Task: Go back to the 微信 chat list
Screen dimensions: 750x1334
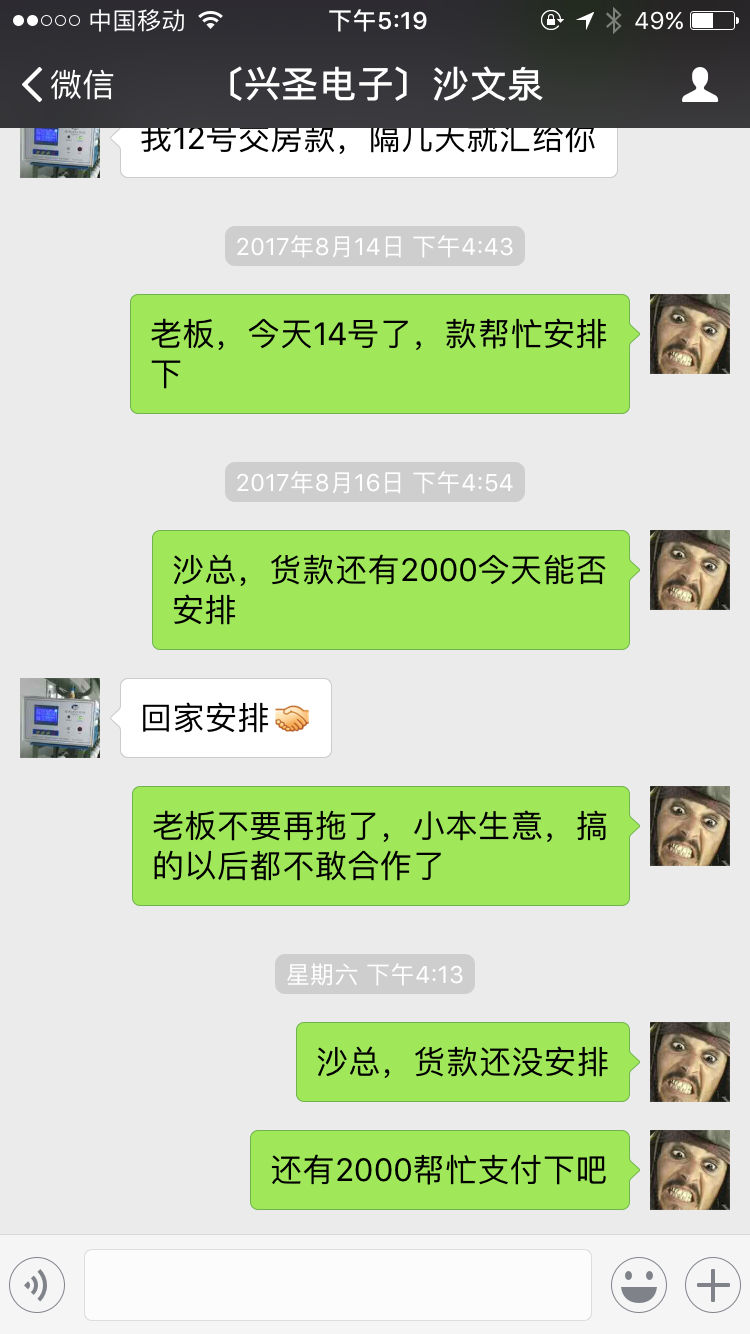Action: tap(68, 85)
